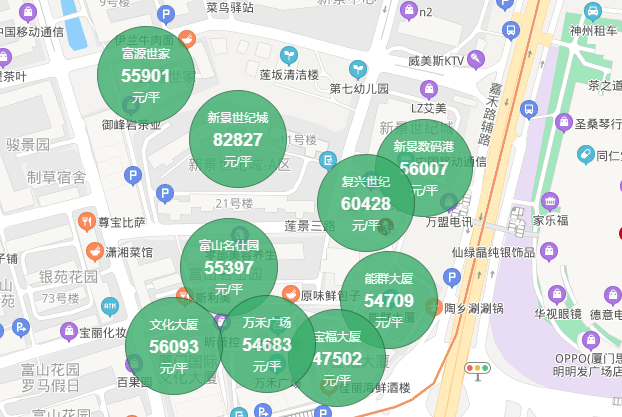Open the 富源世家 55901 price bubble
The image size is (622, 417).
tap(145, 74)
